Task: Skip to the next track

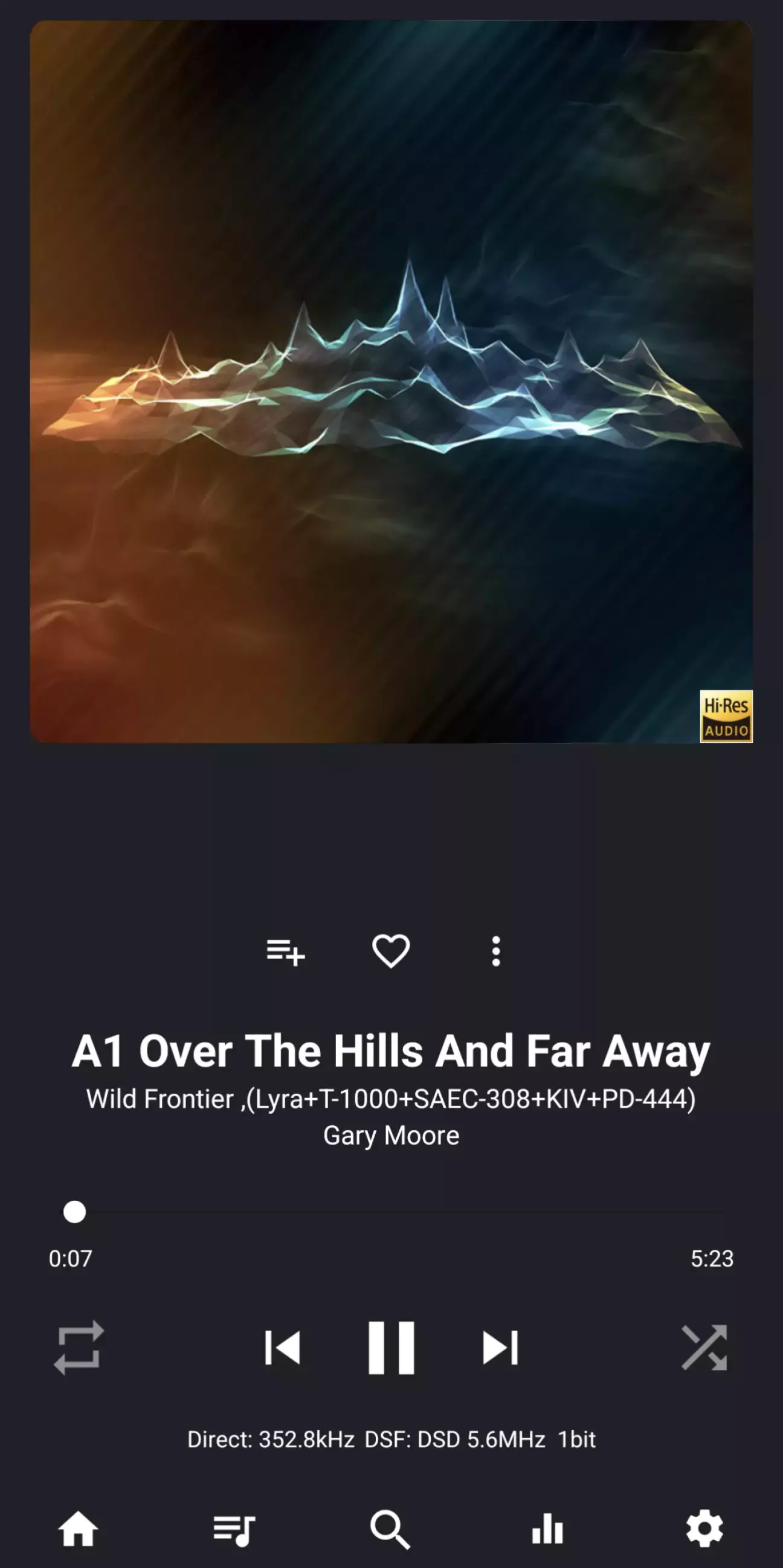Action: pyautogui.click(x=500, y=1348)
